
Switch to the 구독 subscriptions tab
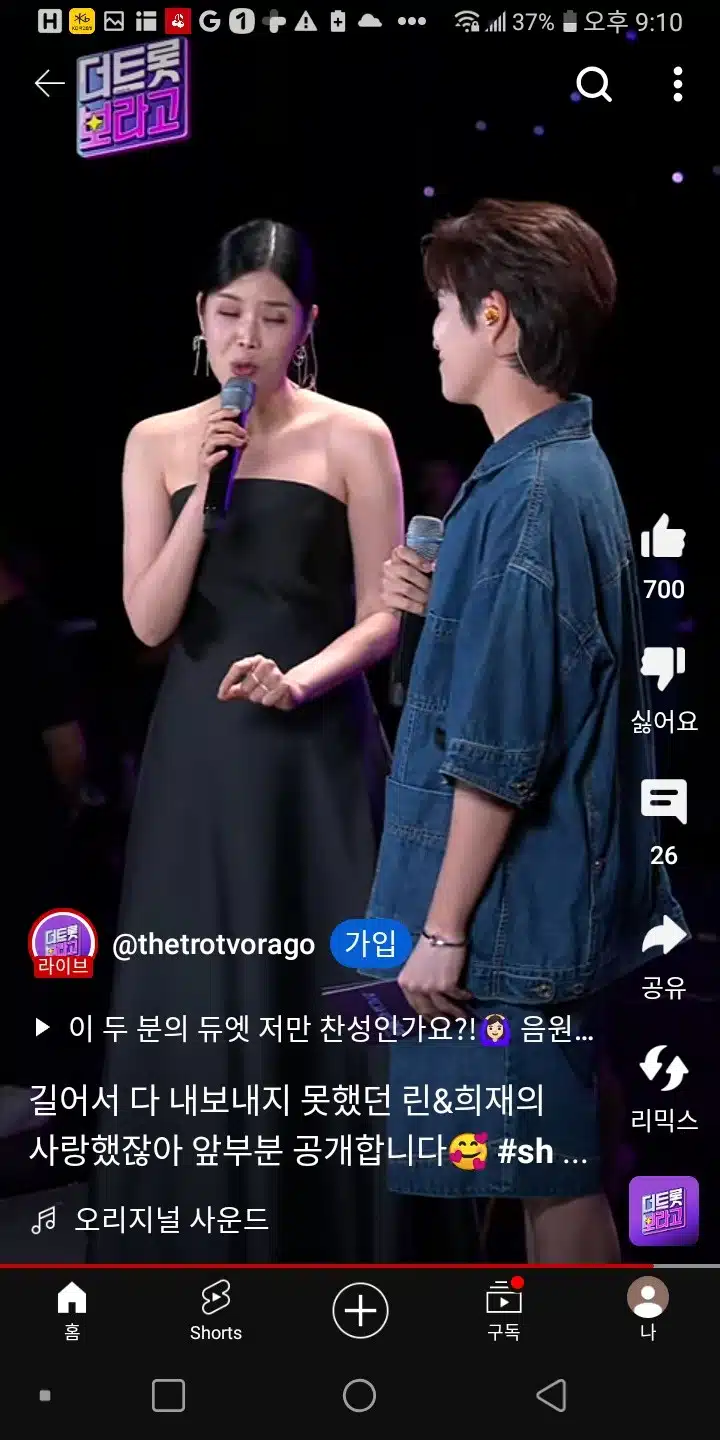coord(504,1311)
